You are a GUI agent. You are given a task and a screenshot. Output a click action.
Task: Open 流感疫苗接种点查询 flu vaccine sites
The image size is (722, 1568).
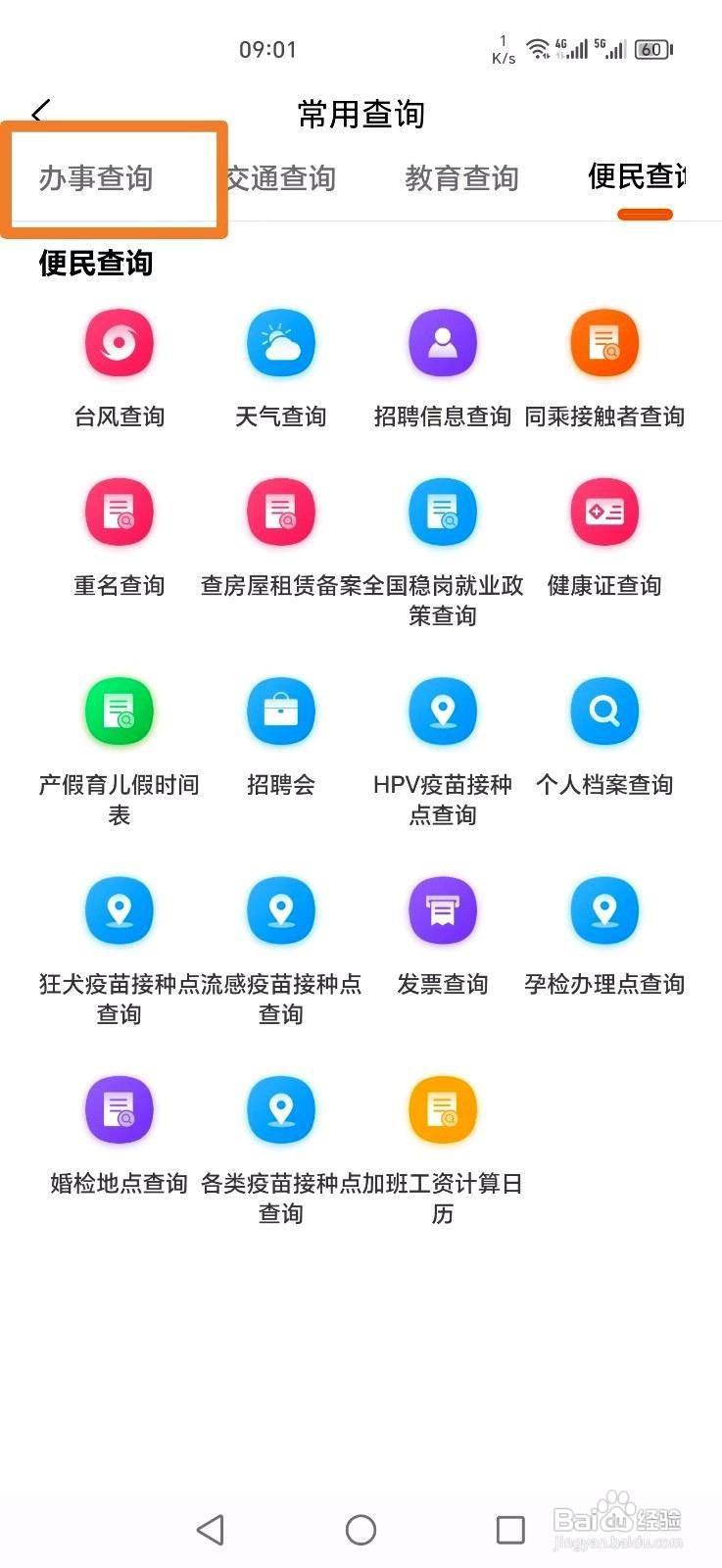[281, 910]
